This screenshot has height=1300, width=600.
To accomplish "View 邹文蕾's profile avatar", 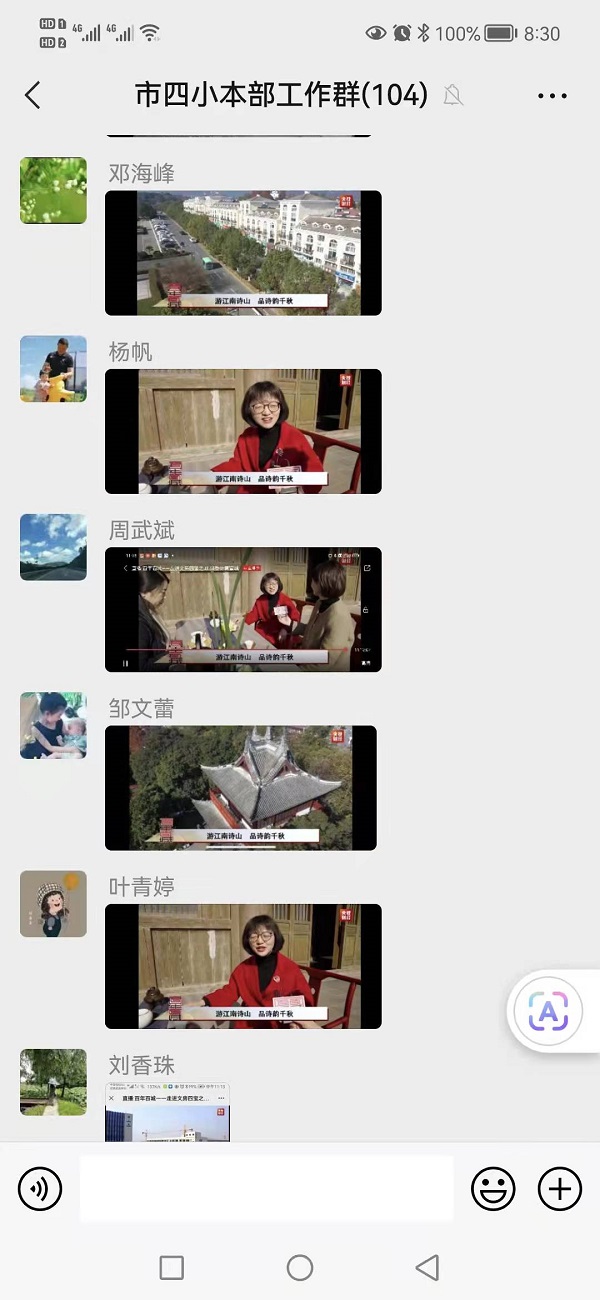I will [x=53, y=725].
